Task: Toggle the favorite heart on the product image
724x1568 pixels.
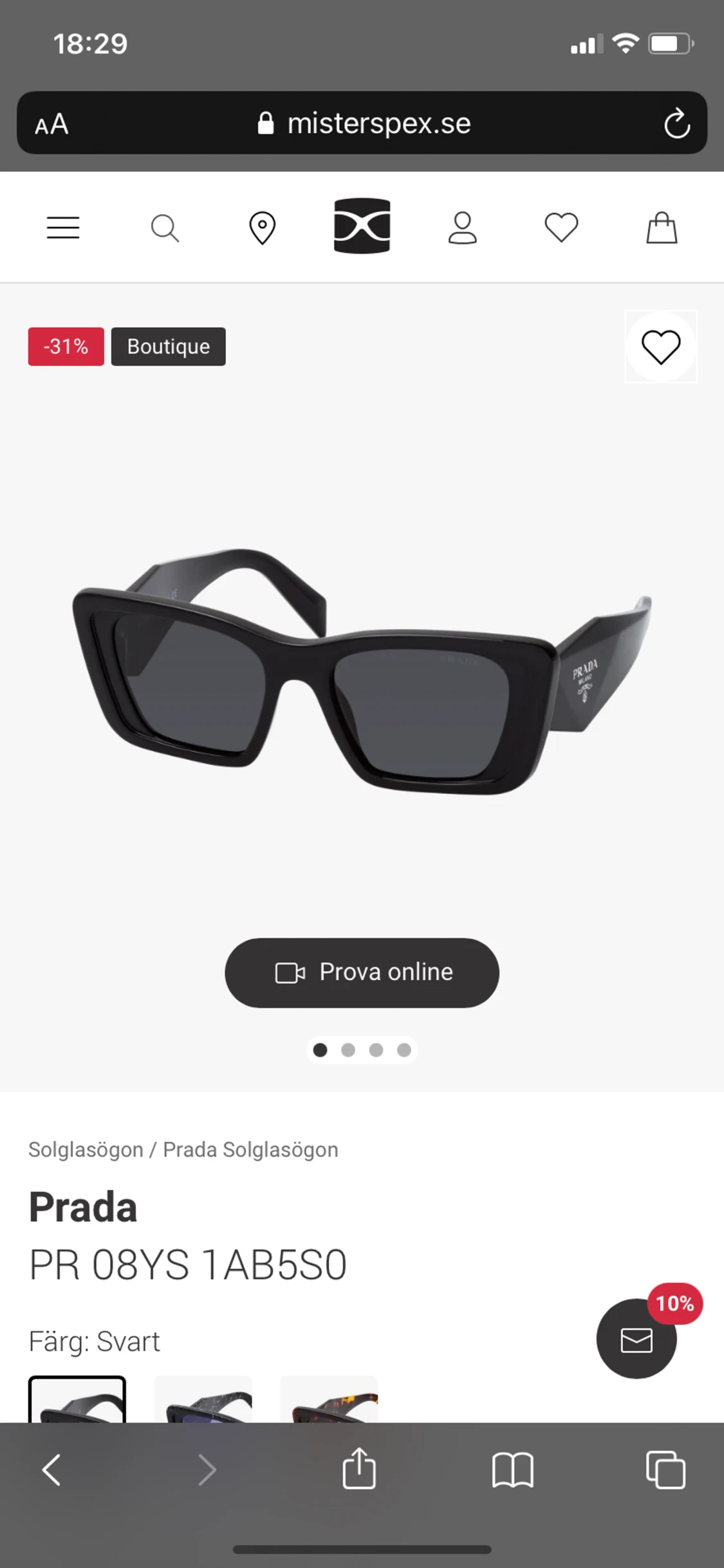Action: pyautogui.click(x=661, y=346)
